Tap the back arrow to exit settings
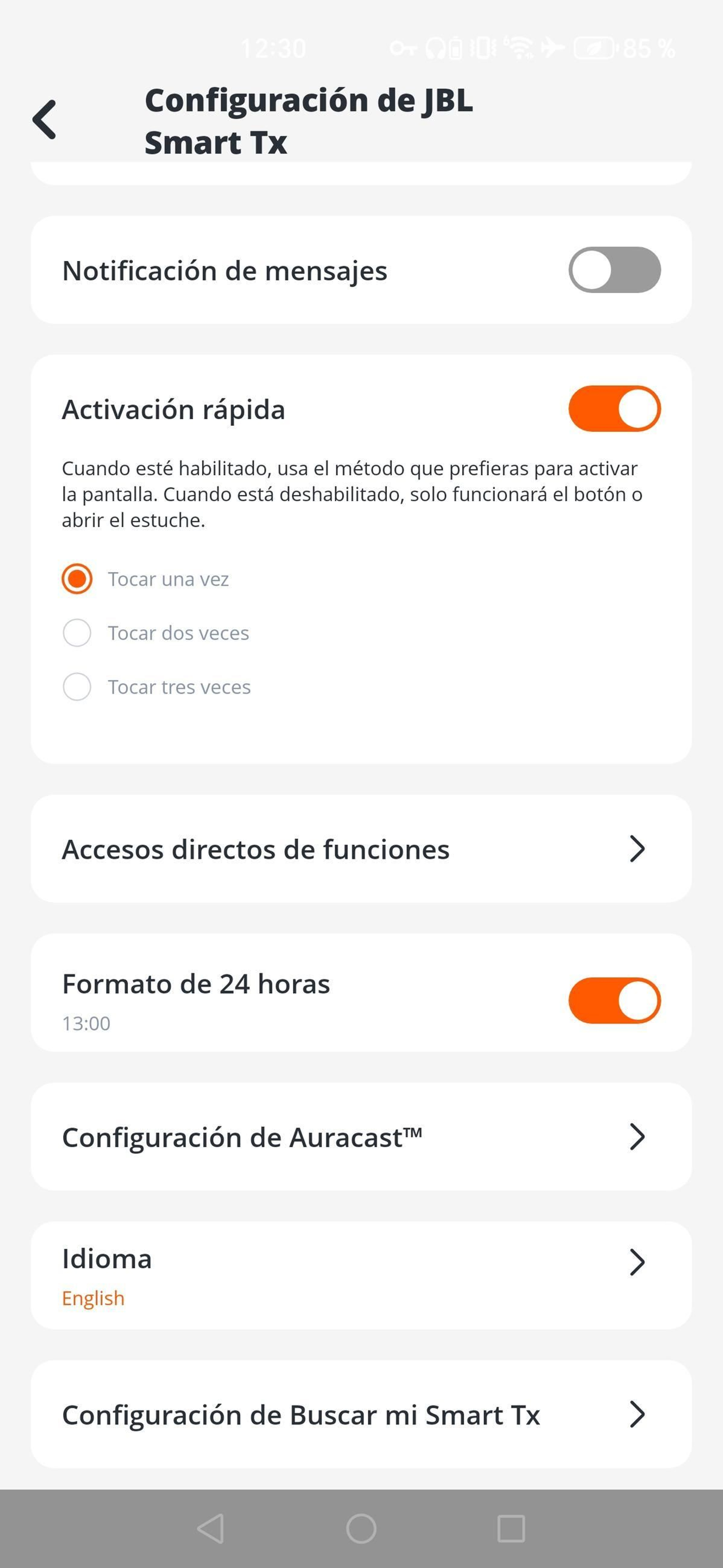 (45, 119)
